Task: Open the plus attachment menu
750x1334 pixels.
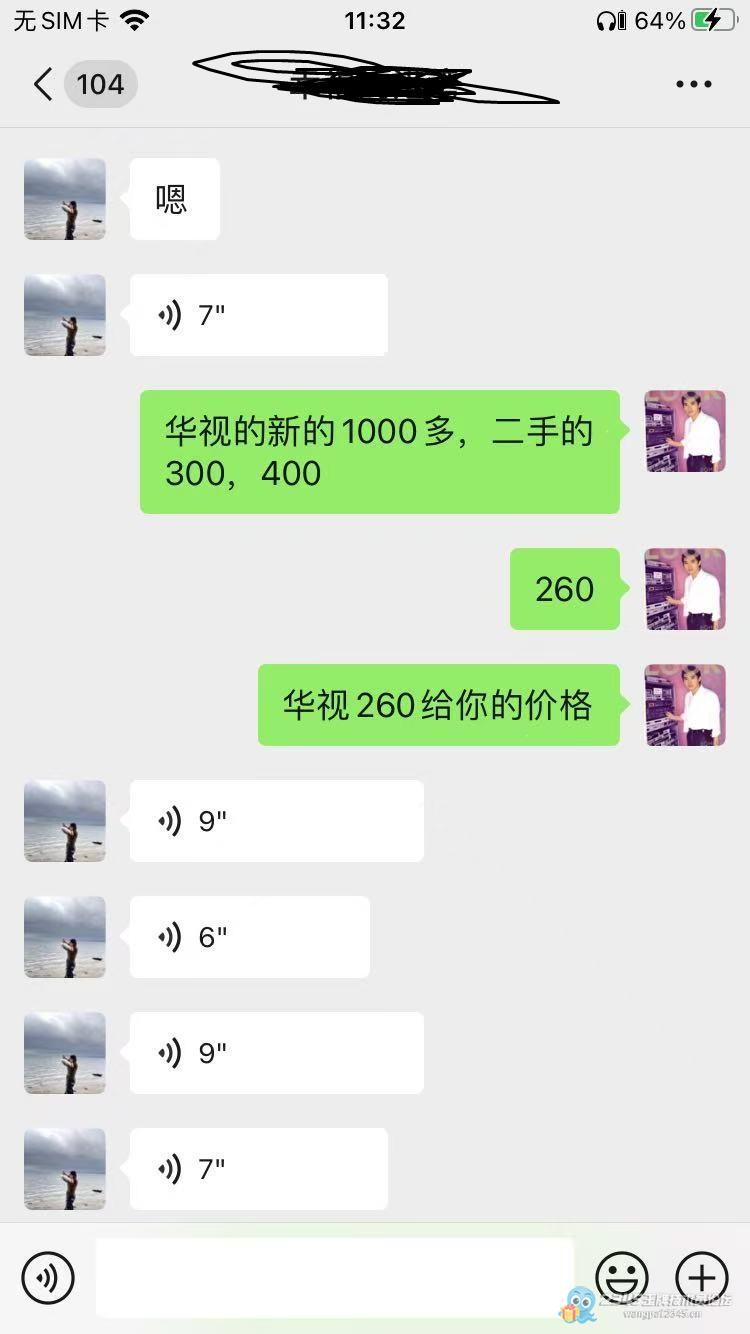Action: (702, 1277)
